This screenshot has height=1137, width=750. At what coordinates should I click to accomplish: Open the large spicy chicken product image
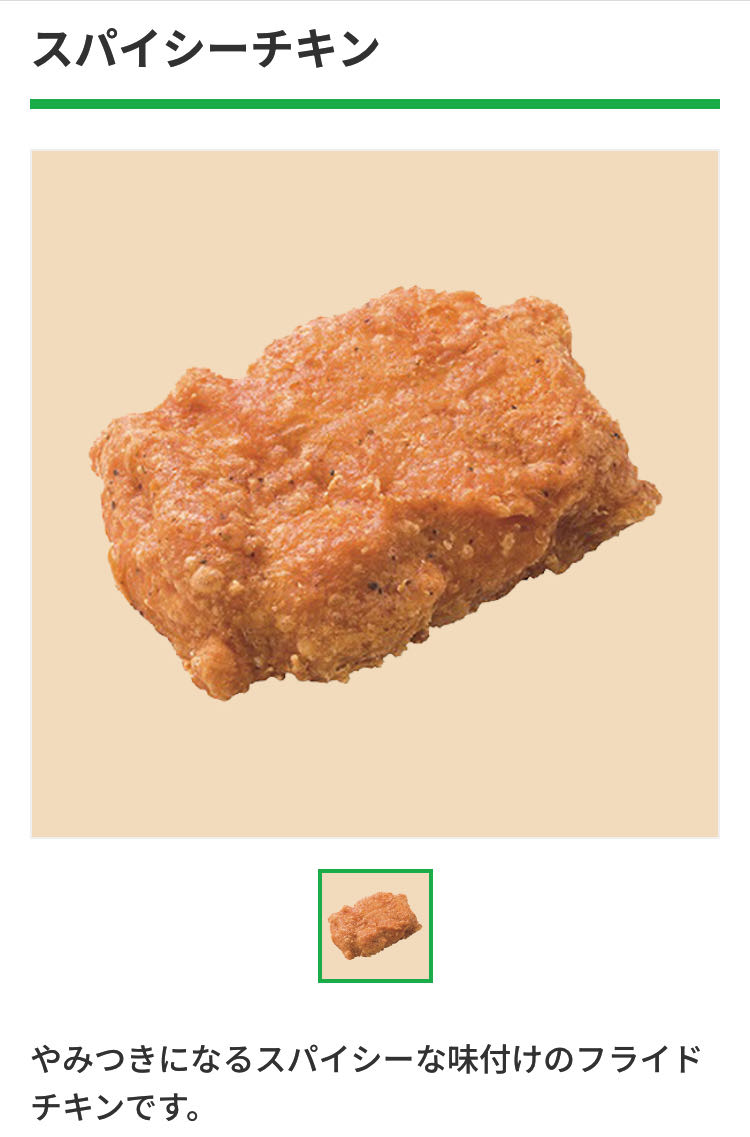[x=375, y=493]
